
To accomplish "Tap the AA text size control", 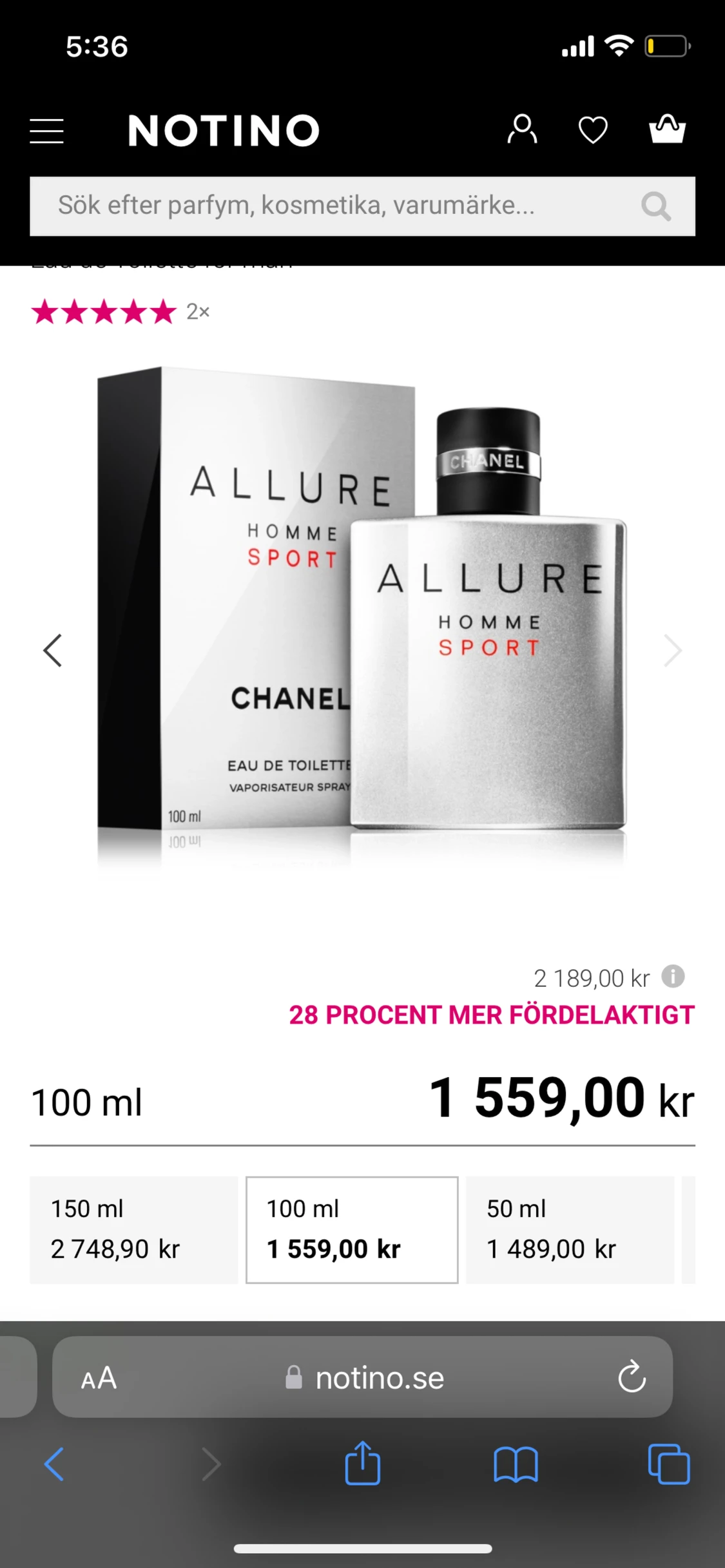I will (97, 1379).
